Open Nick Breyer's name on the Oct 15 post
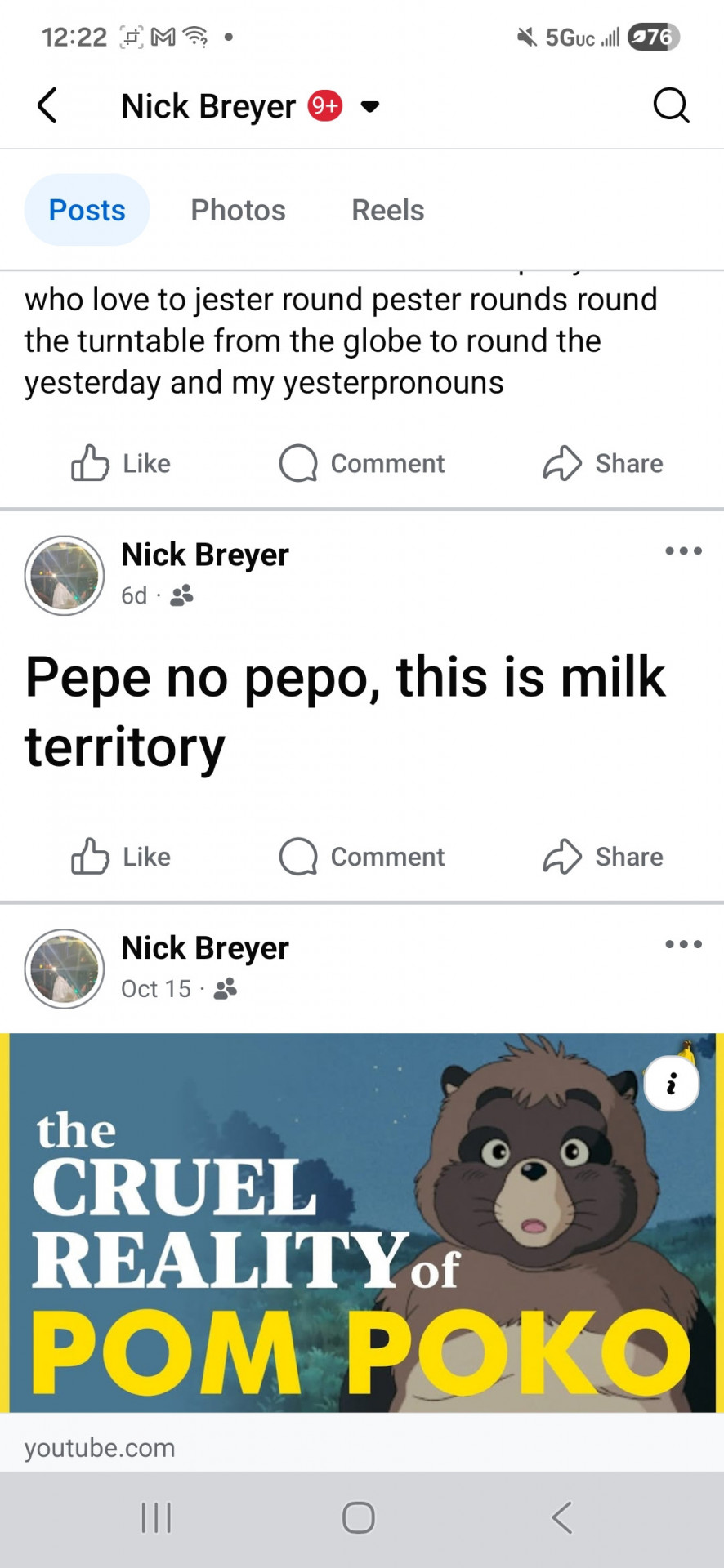The height and width of the screenshot is (1568, 724). click(x=205, y=948)
